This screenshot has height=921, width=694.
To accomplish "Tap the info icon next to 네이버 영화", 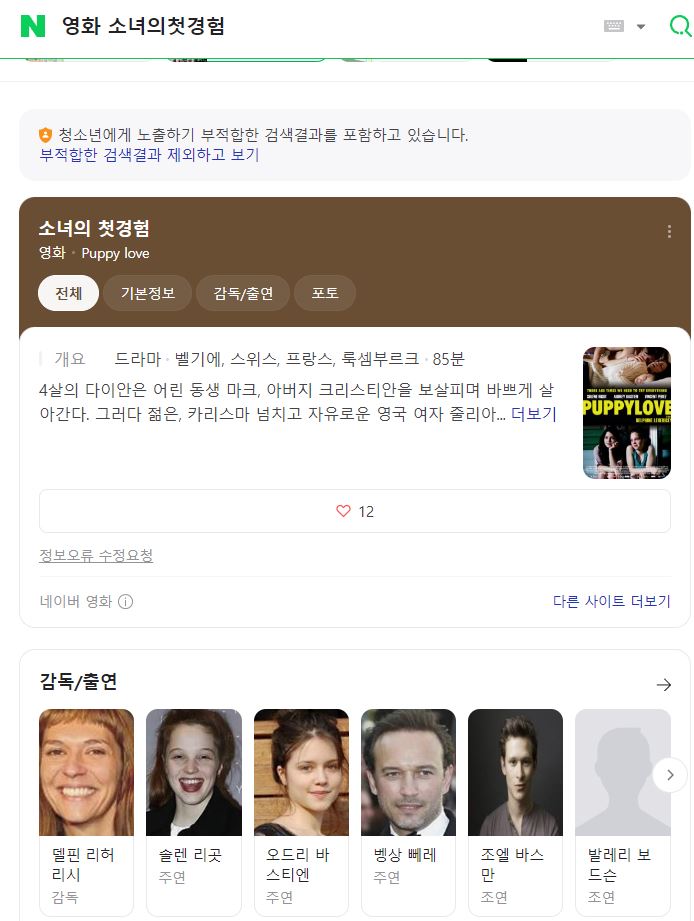I will tap(126, 601).
